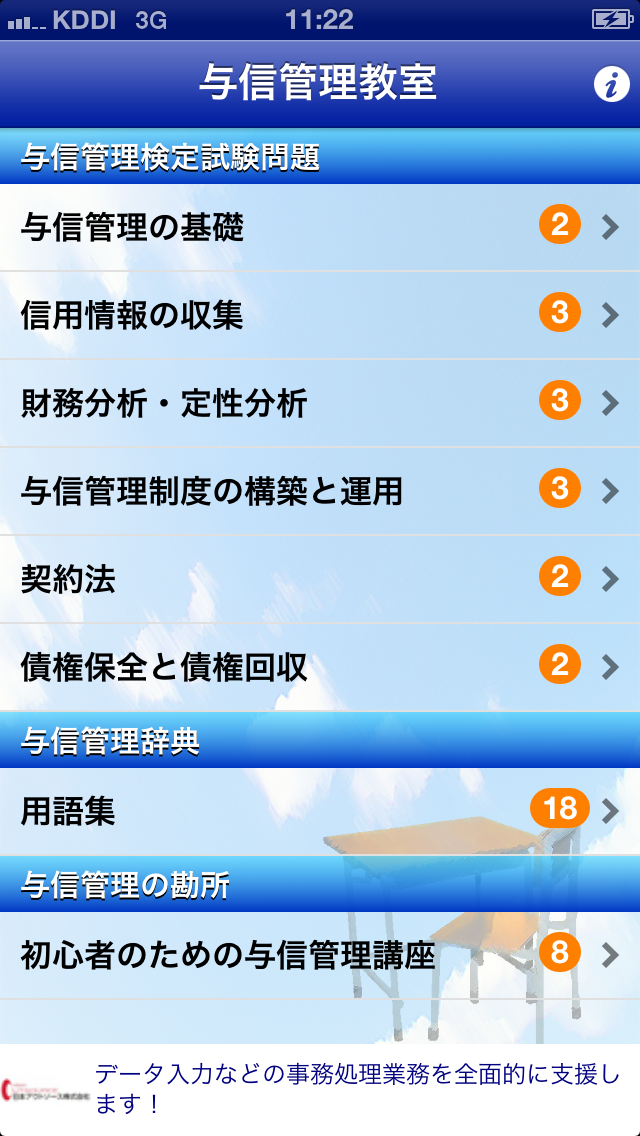Select the 信用情報の収集 row
Image resolution: width=640 pixels, height=1136 pixels.
(x=320, y=315)
